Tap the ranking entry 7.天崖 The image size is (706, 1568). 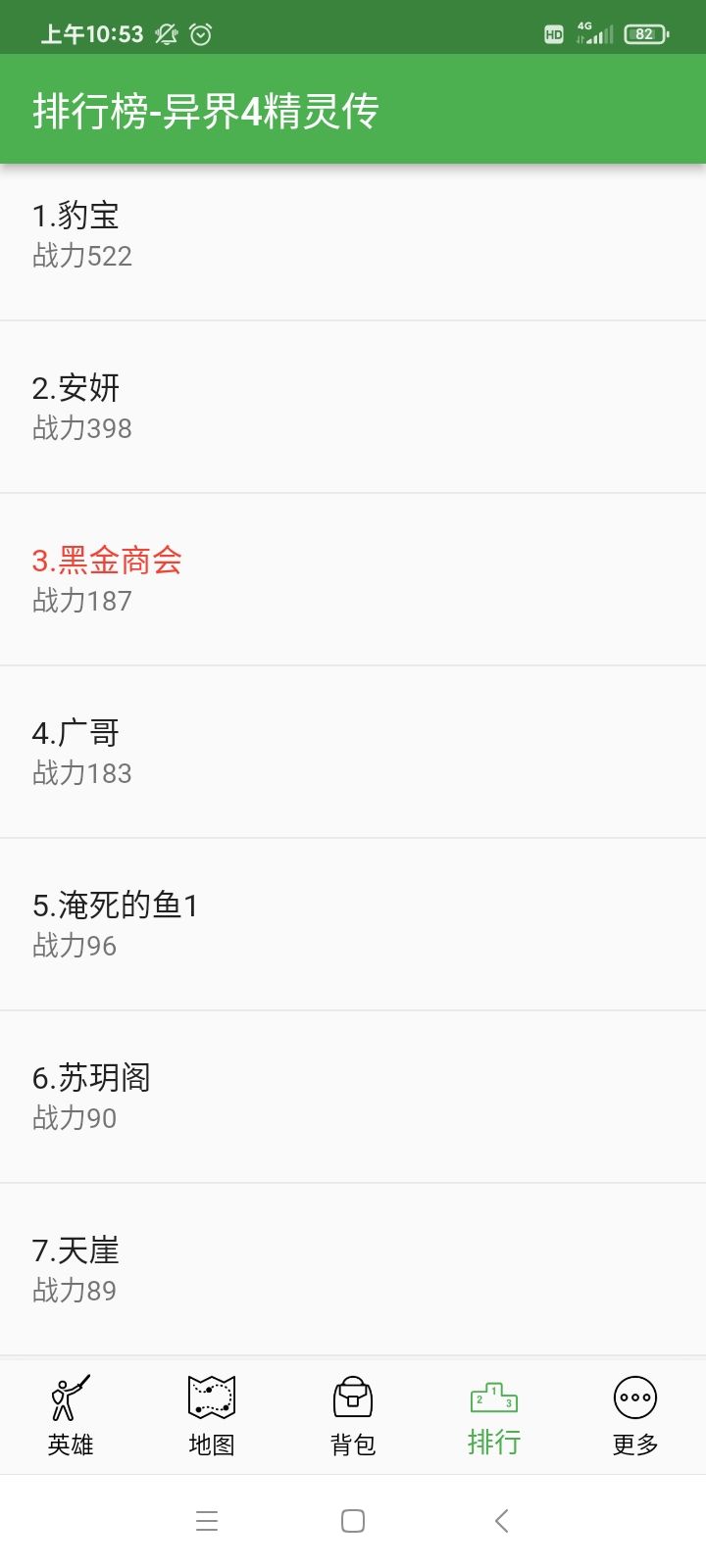(353, 1269)
